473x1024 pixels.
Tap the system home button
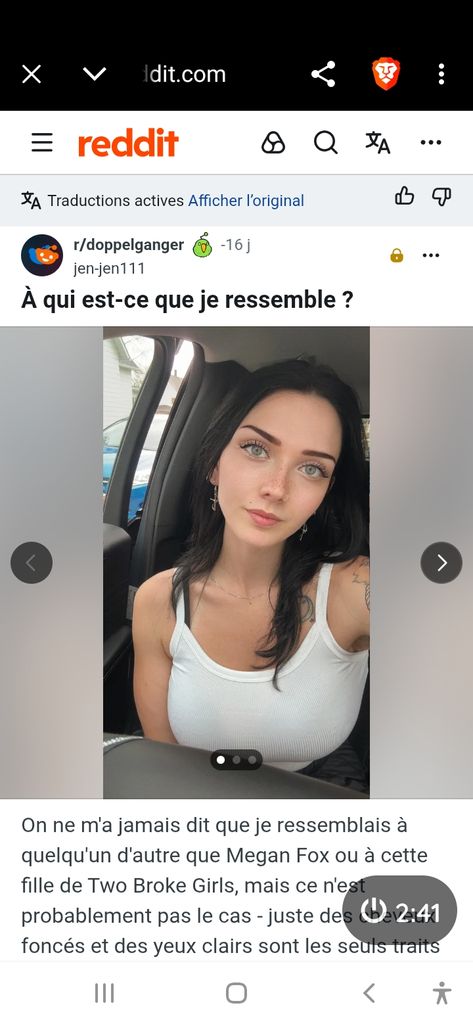click(x=236, y=993)
